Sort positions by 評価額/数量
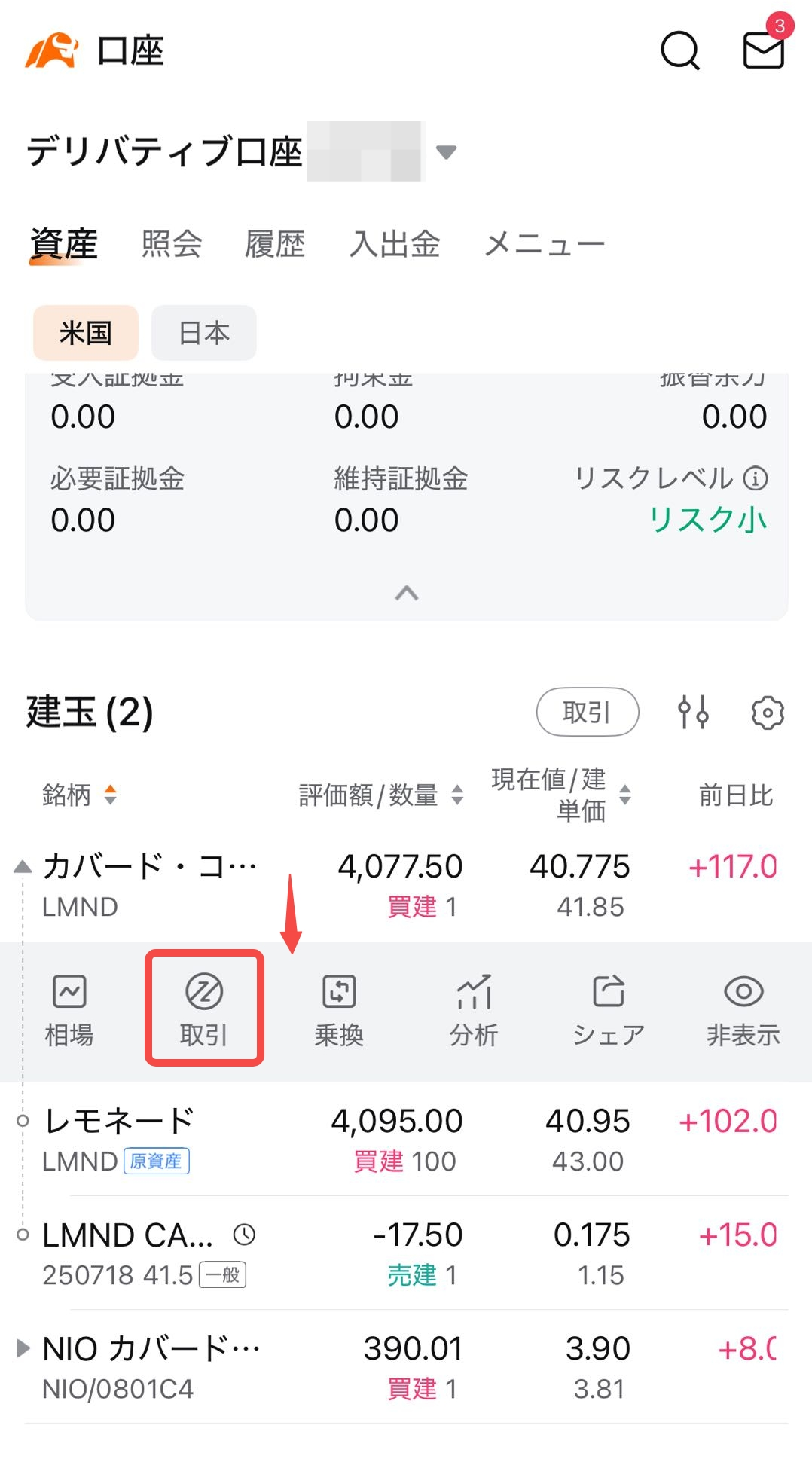The image size is (812, 1459). pyautogui.click(x=380, y=795)
